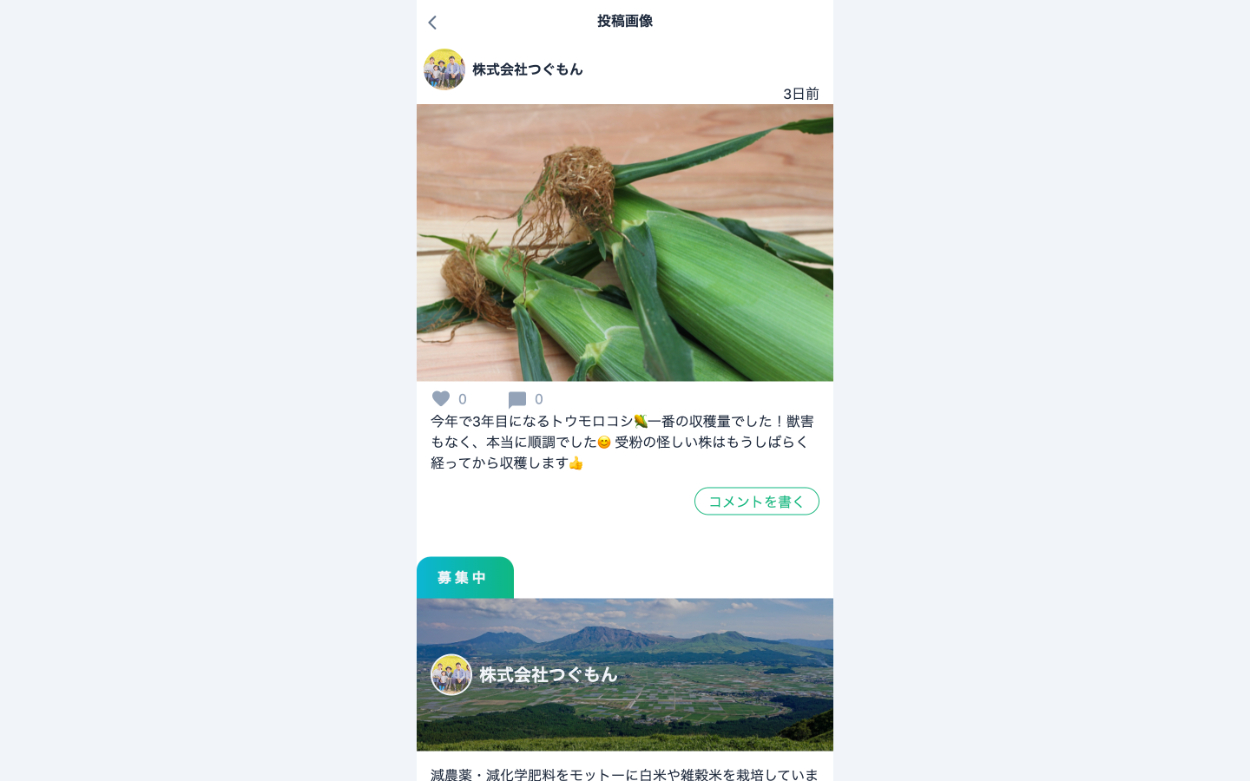Tap the コメントを書く button
Screen dimensions: 1250x781
click(x=756, y=501)
